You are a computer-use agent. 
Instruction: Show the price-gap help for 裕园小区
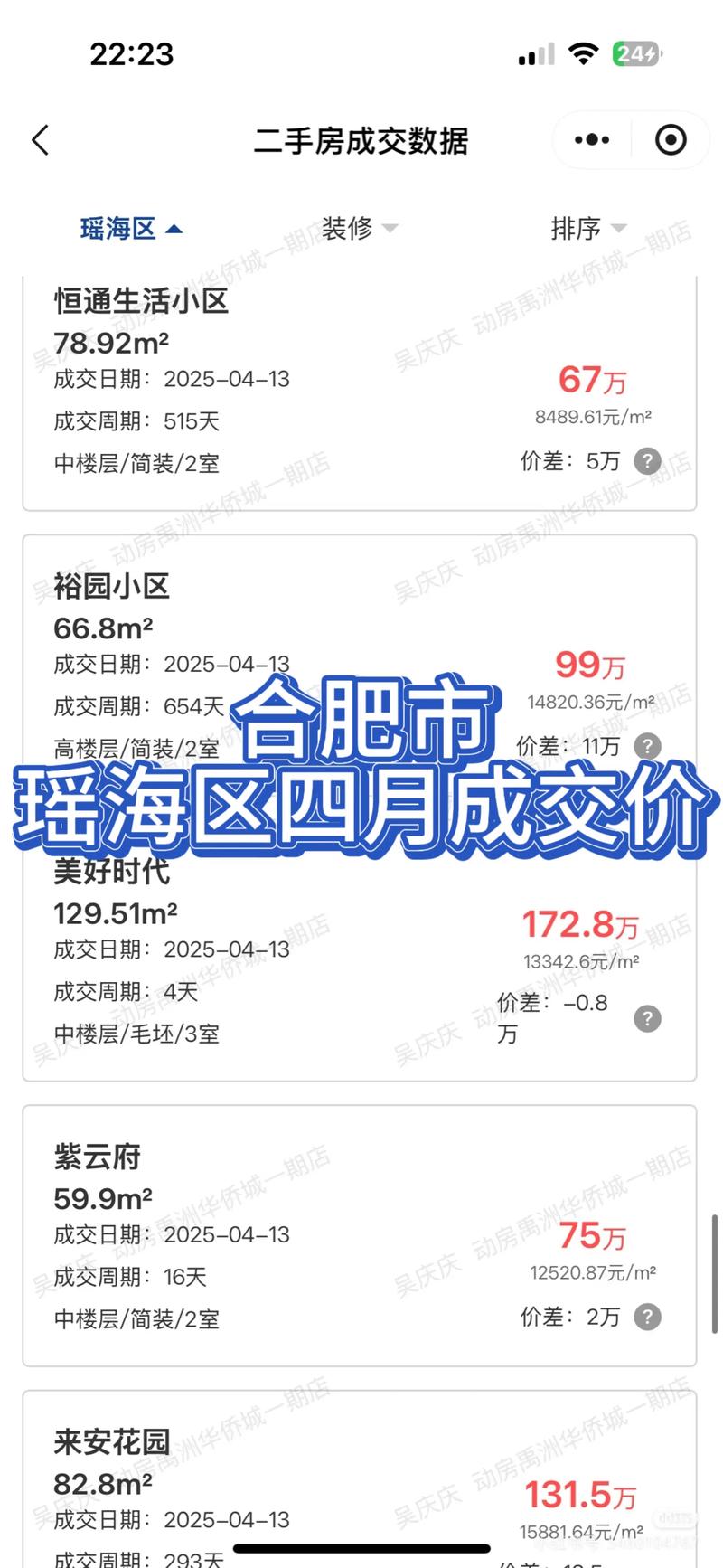tap(647, 747)
